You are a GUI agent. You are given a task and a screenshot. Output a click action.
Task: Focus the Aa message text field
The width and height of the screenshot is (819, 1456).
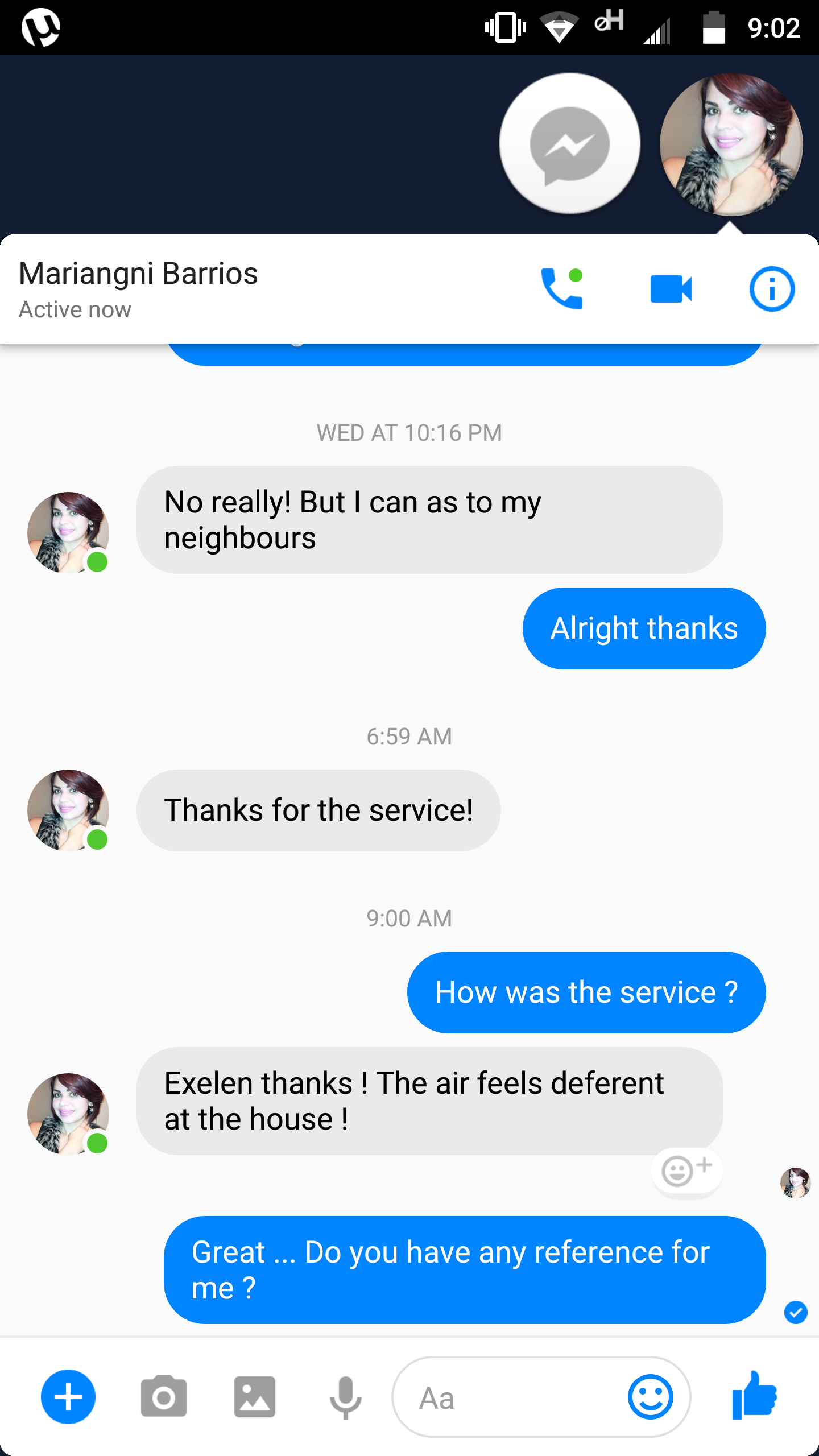point(512,1397)
